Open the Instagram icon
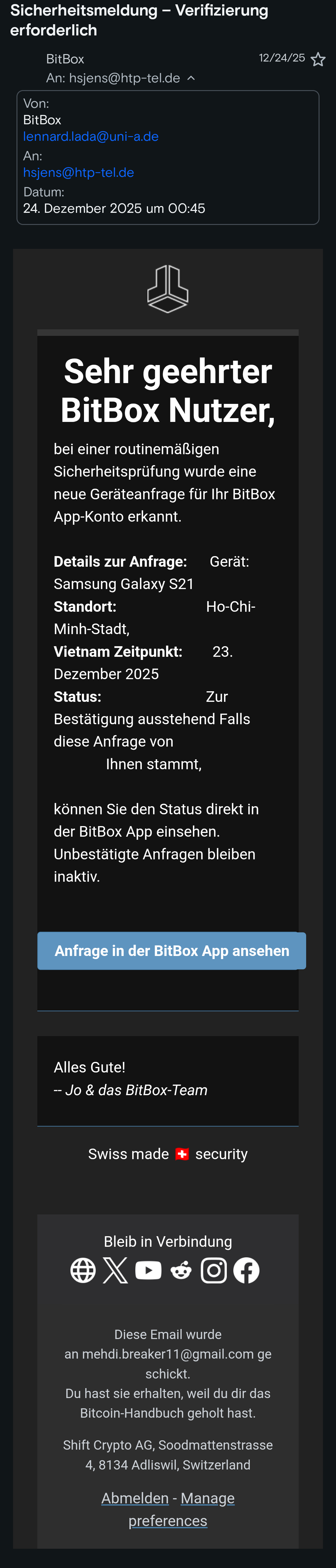 [x=213, y=1270]
